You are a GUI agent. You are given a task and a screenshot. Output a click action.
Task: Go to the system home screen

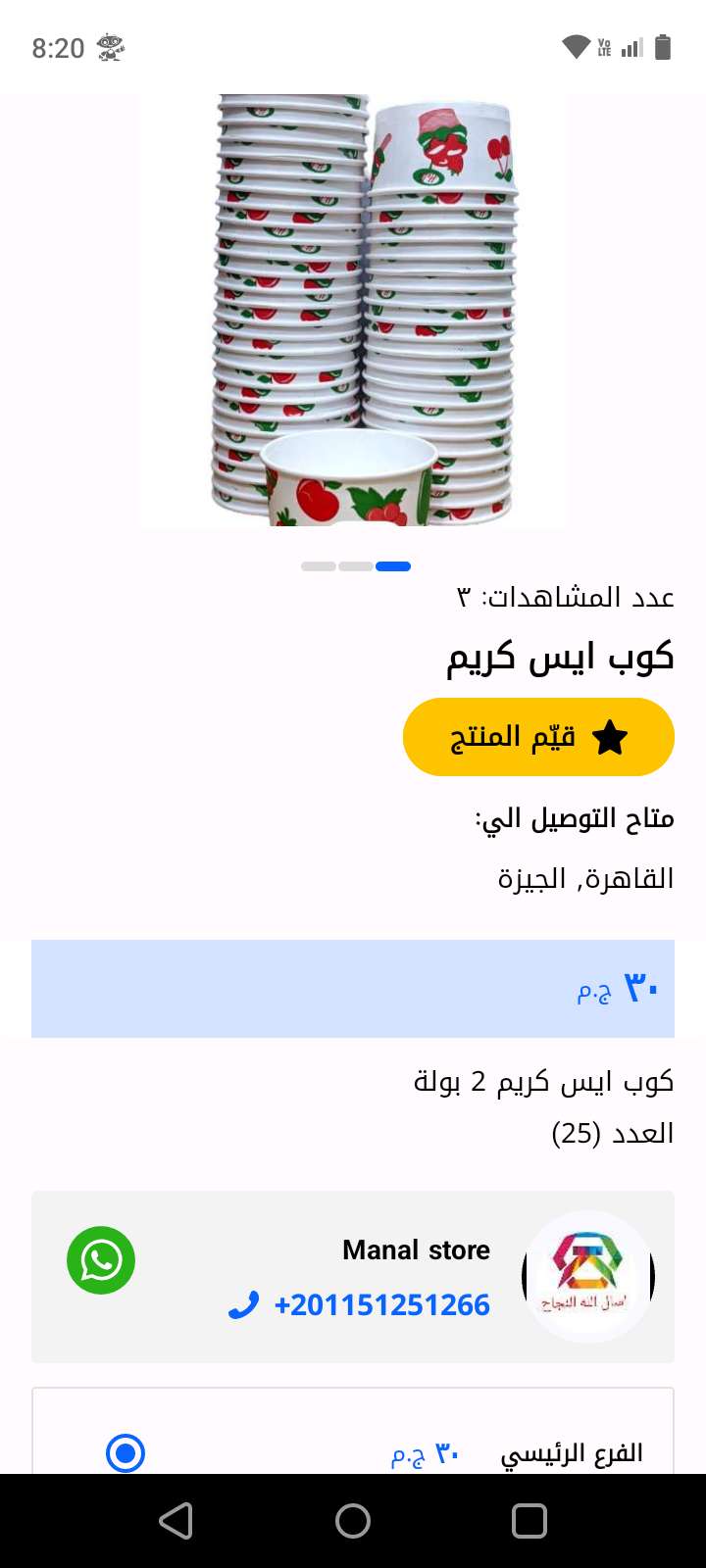(x=353, y=1521)
